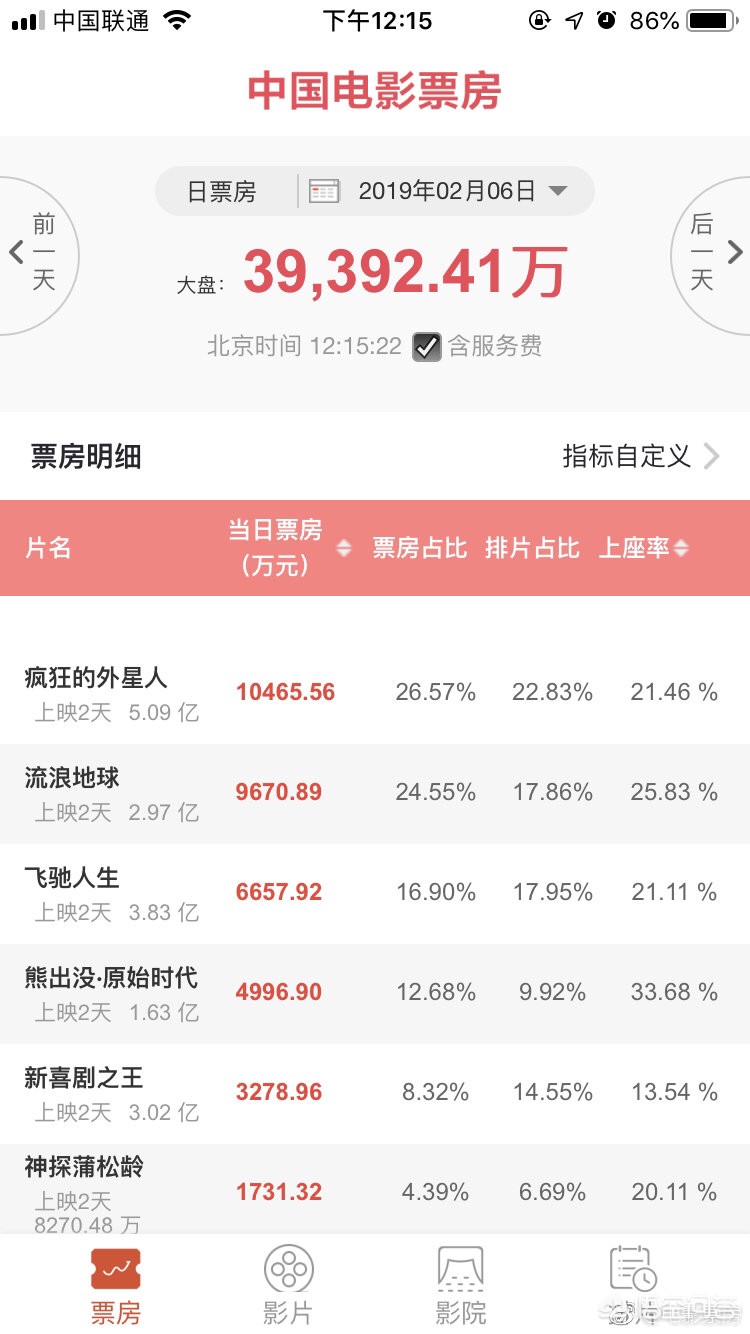Open details for 熊出没·原始时代

point(375,994)
